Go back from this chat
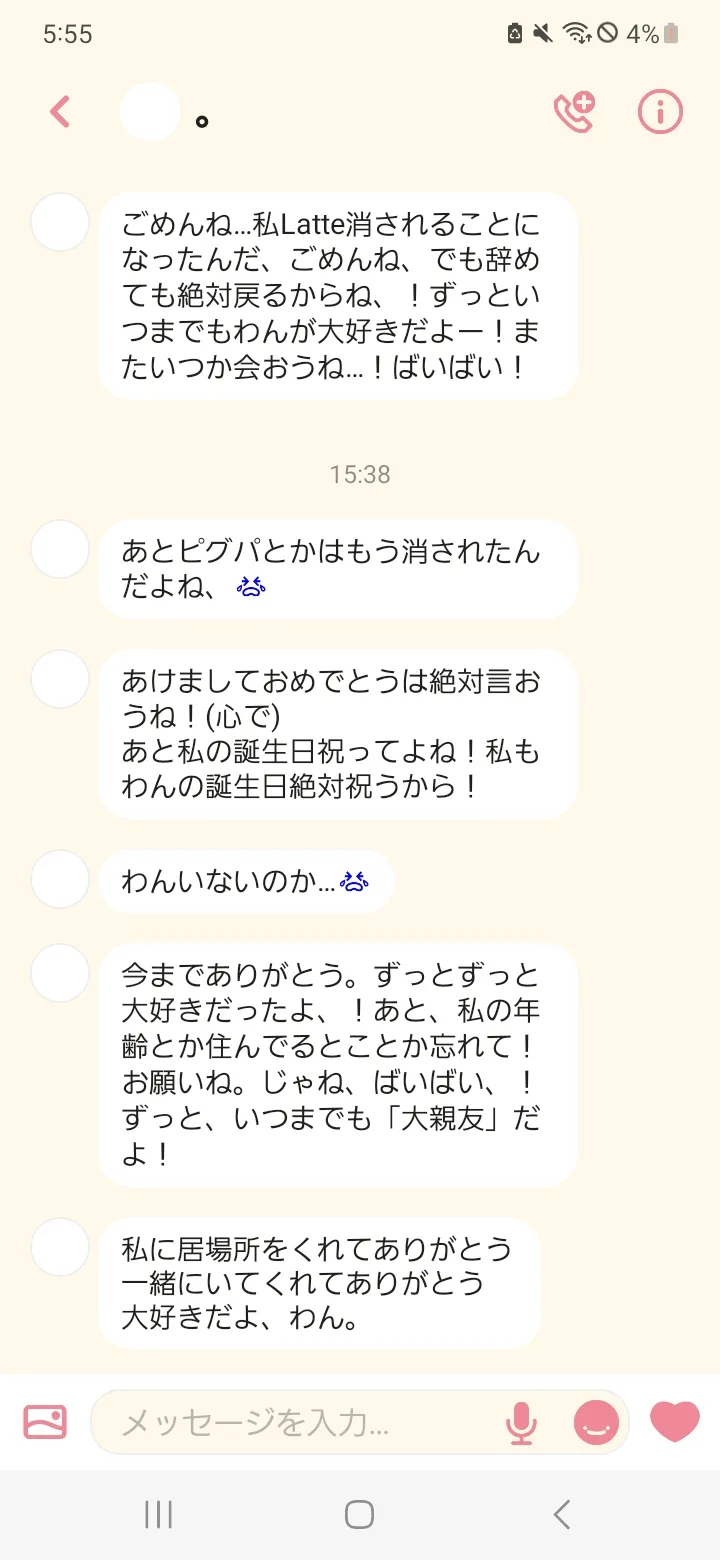 click(x=60, y=111)
